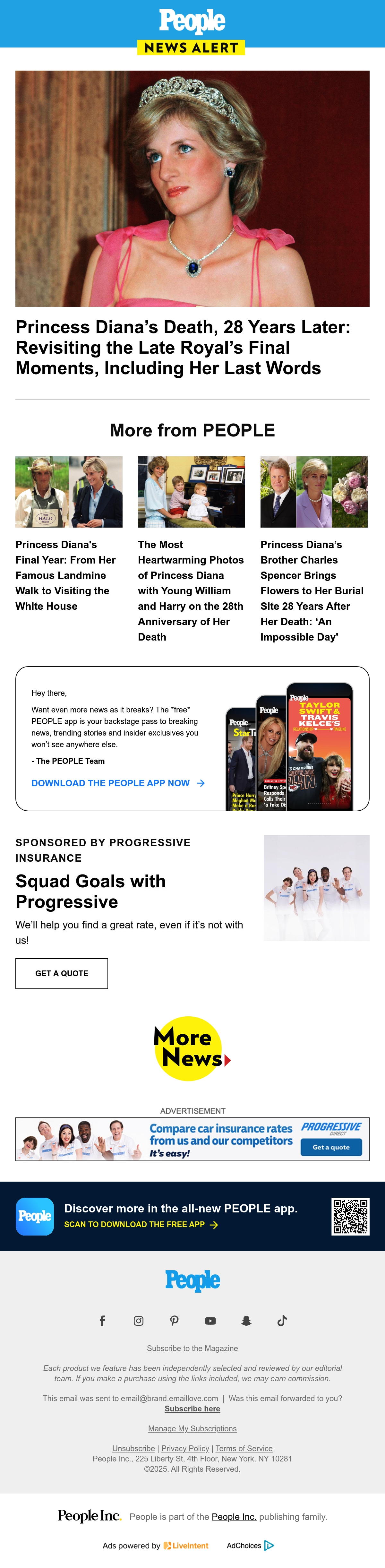385x1568 pixels.
Task: Open PEOPLE's Pinterest page
Action: 175,1320
